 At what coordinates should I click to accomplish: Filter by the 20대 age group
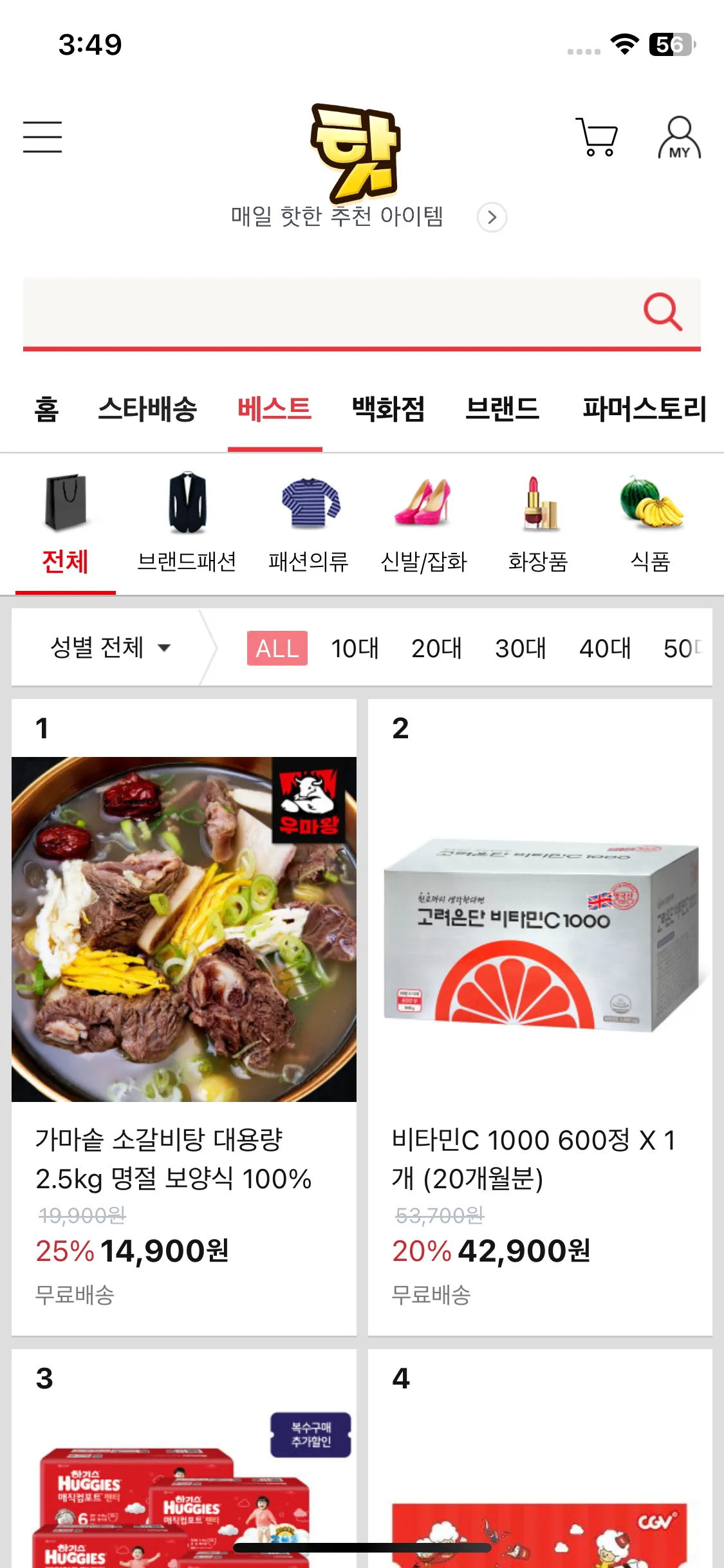[436, 648]
